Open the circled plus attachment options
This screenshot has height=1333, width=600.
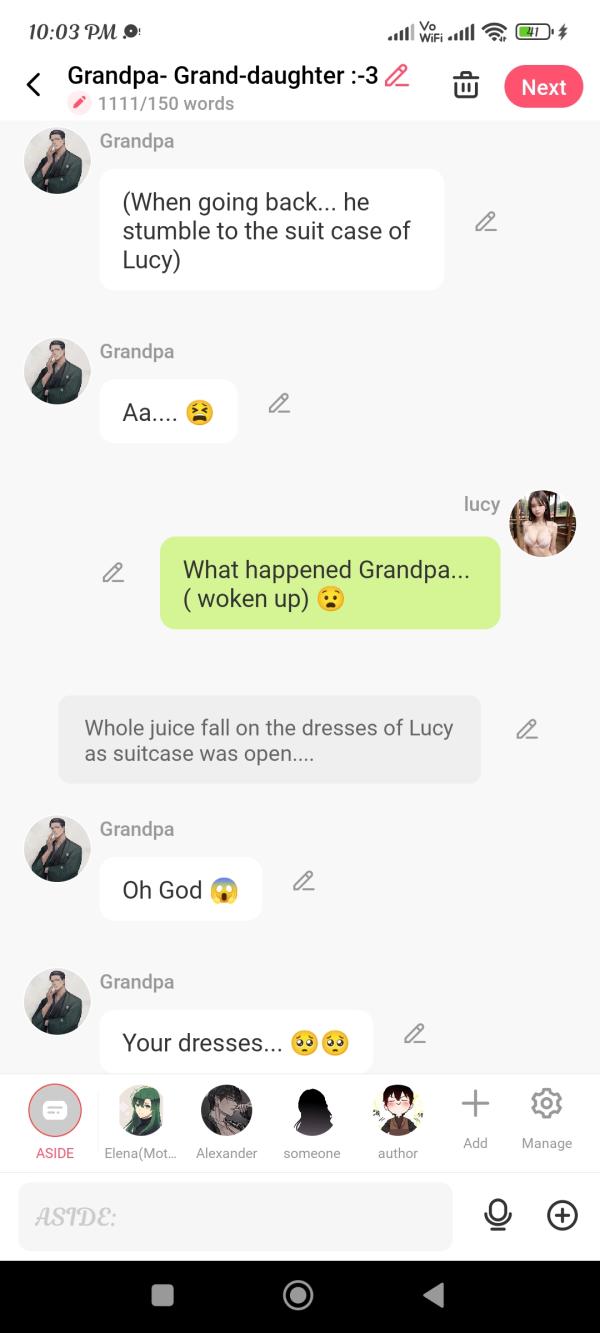[562, 1215]
